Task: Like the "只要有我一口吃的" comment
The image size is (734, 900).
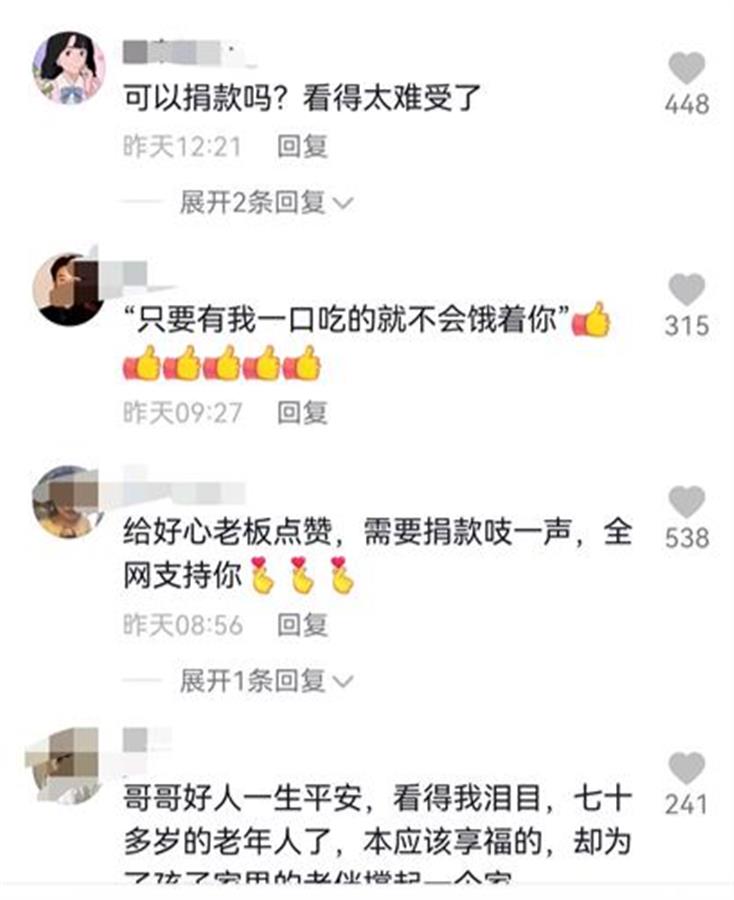Action: coord(686,290)
